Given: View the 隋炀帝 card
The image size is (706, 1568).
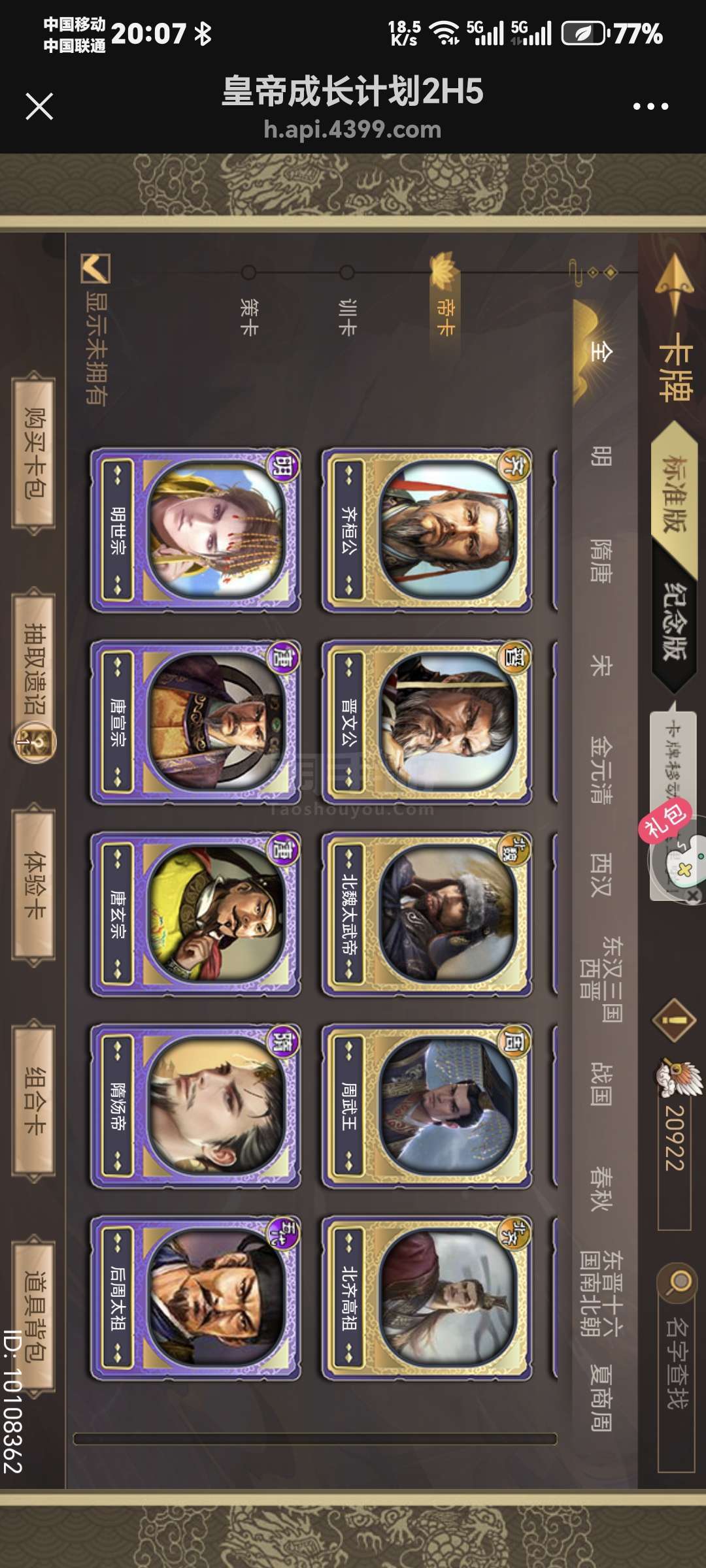Looking at the screenshot, I should pos(195,1106).
